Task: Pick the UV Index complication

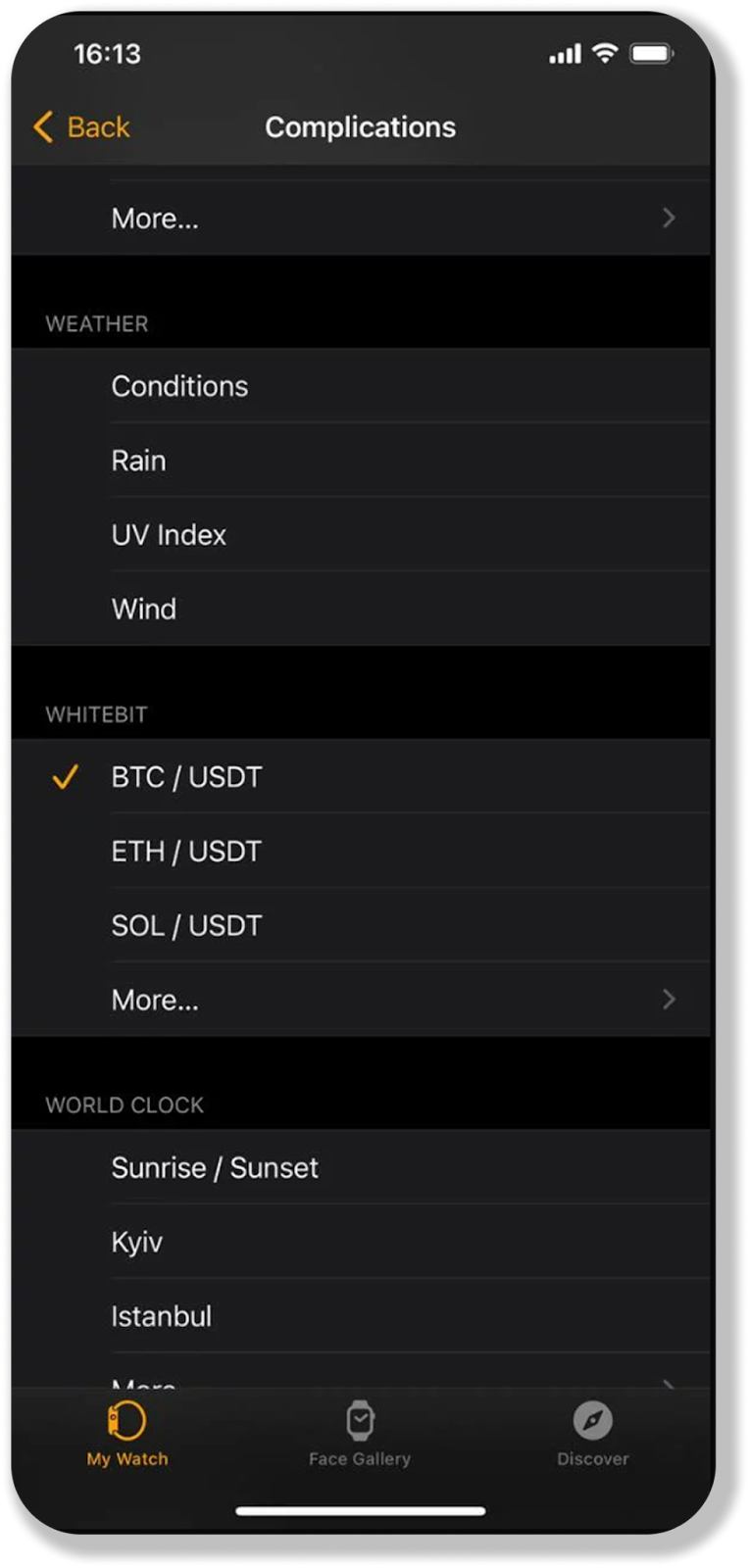Action: pyautogui.click(x=361, y=535)
